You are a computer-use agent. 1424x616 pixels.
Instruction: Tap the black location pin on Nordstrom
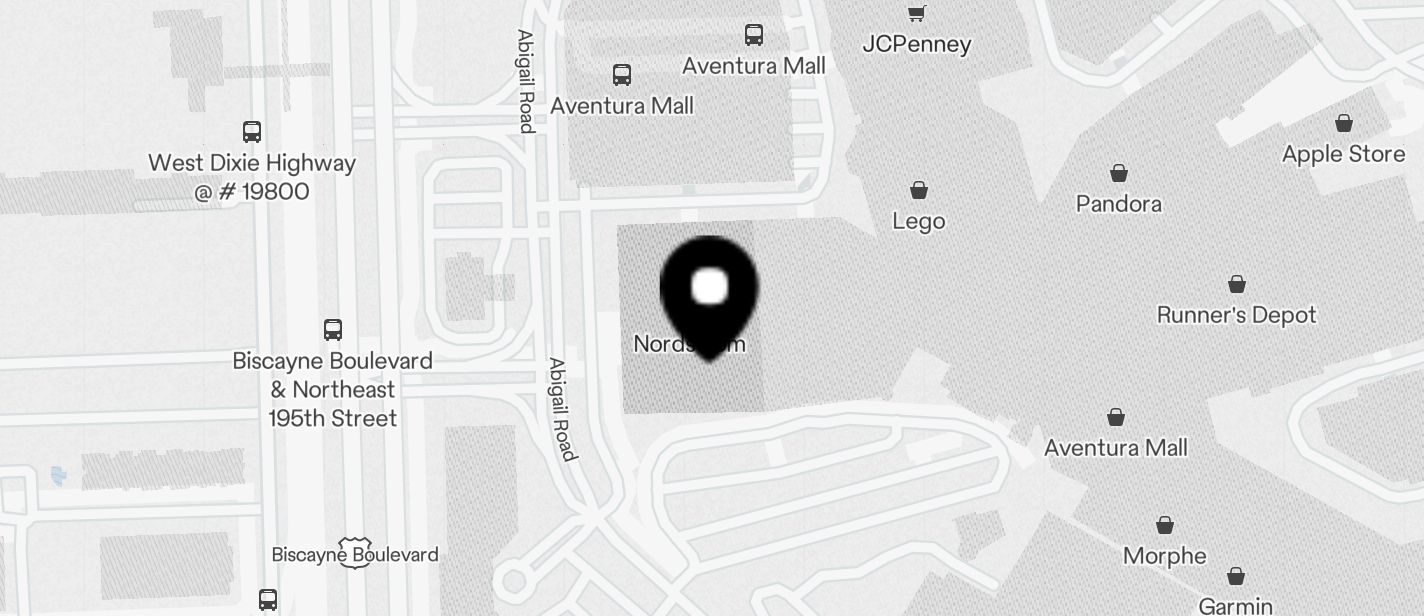point(709,291)
